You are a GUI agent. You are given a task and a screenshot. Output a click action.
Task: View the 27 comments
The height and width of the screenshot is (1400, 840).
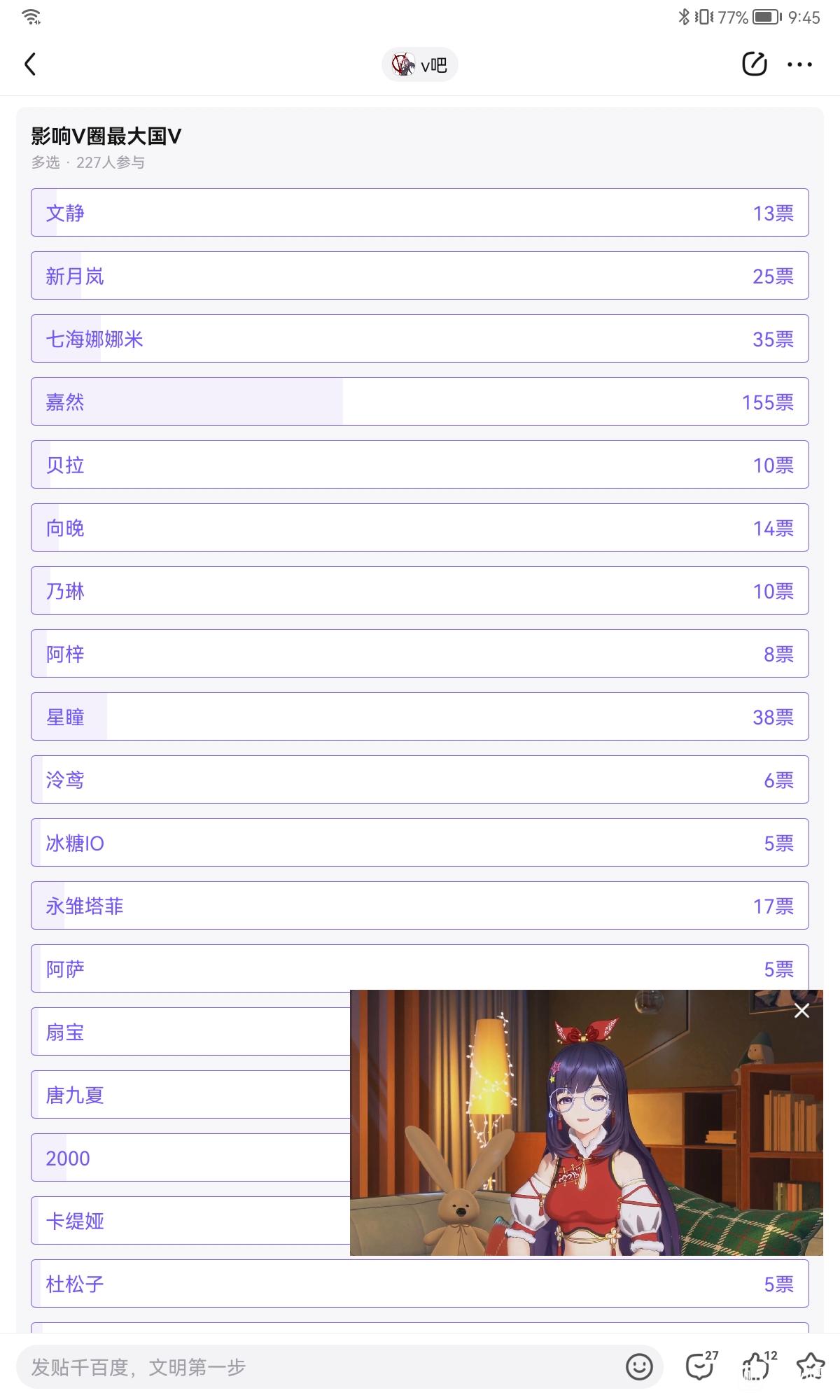click(x=701, y=1366)
